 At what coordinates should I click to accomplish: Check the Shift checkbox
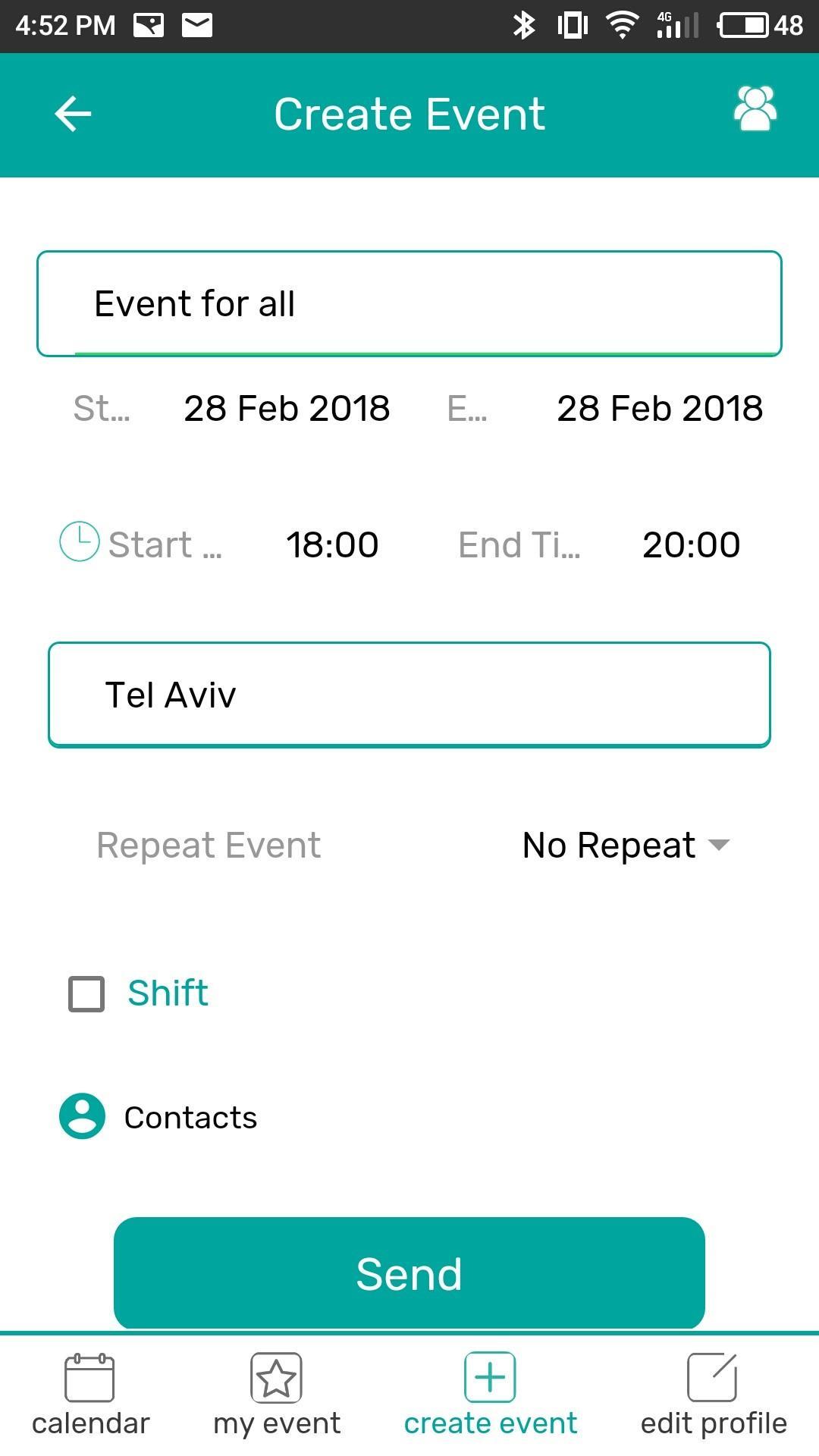(86, 993)
